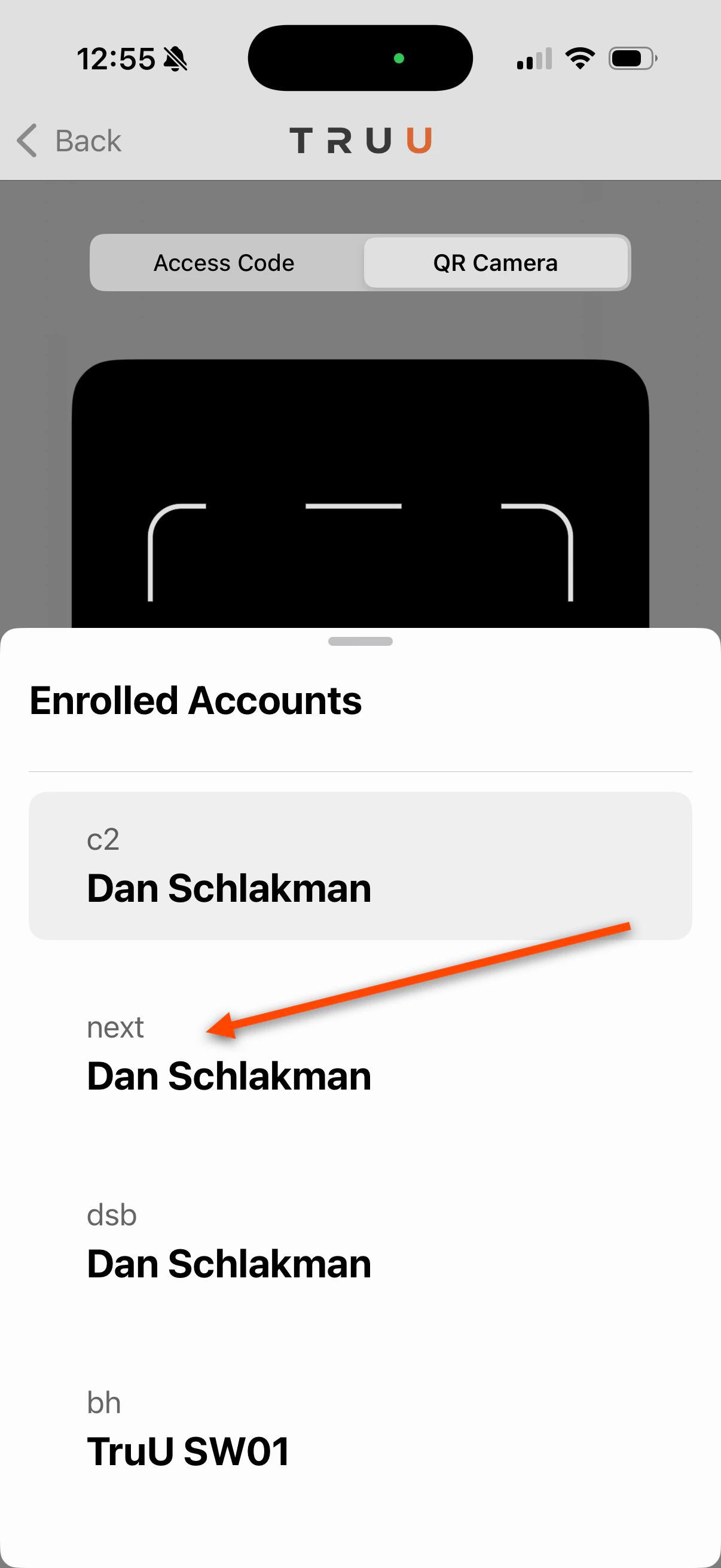Go back to the previous screen

point(69,141)
